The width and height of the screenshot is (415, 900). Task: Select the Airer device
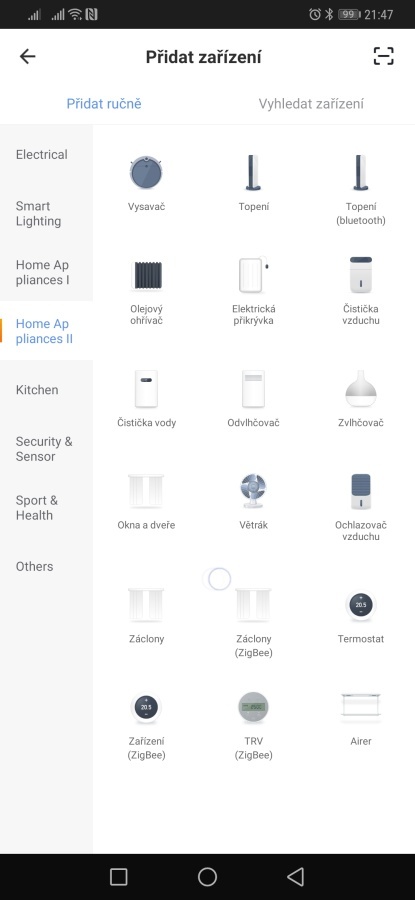tap(360, 719)
